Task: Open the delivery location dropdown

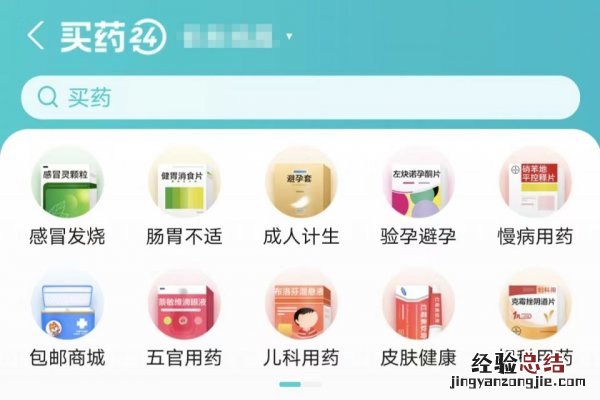Action: tap(289, 37)
